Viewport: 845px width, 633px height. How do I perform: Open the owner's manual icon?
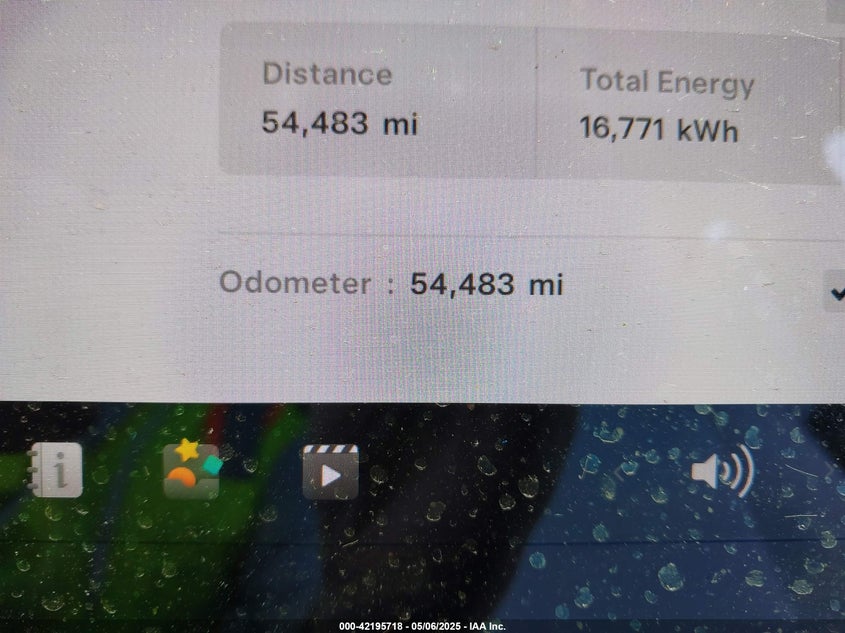57,470
